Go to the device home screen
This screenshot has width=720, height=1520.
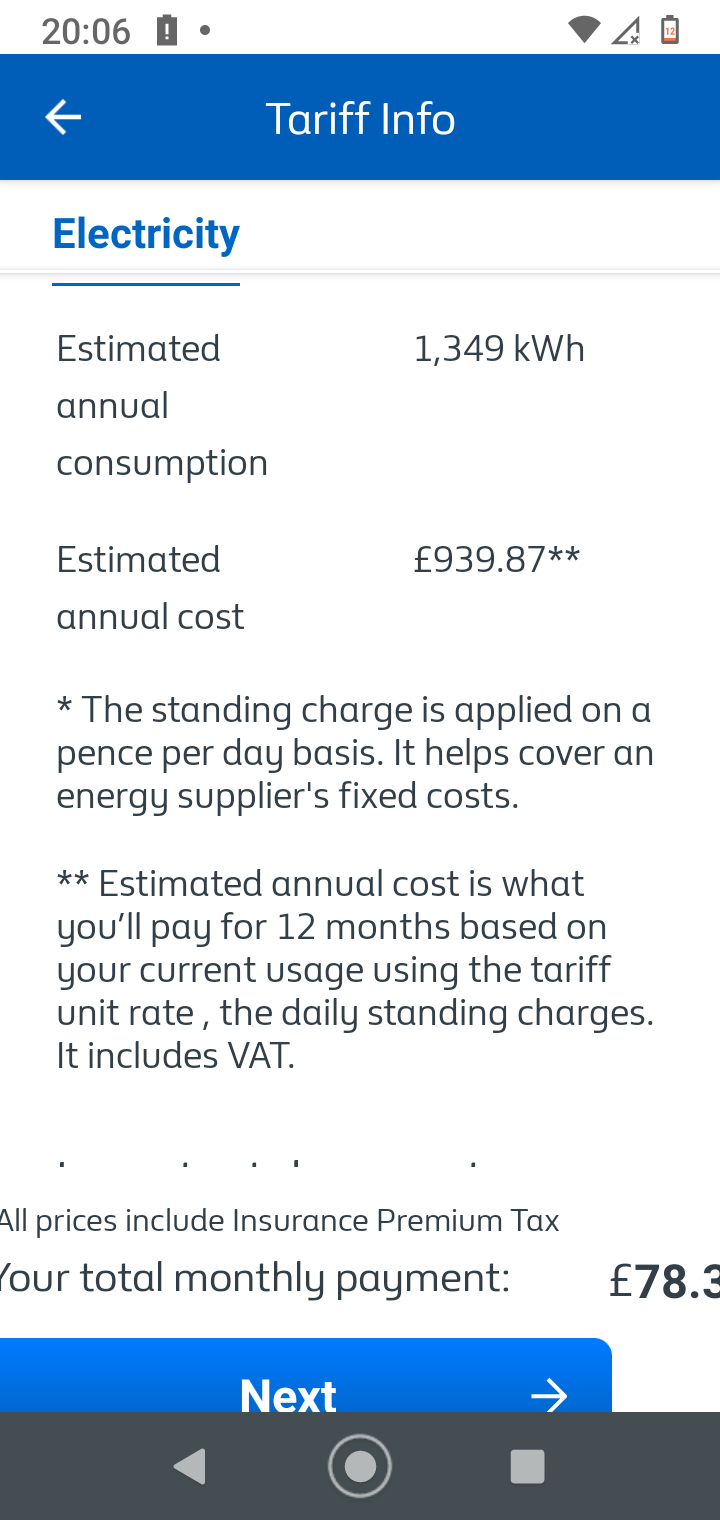(x=360, y=1466)
